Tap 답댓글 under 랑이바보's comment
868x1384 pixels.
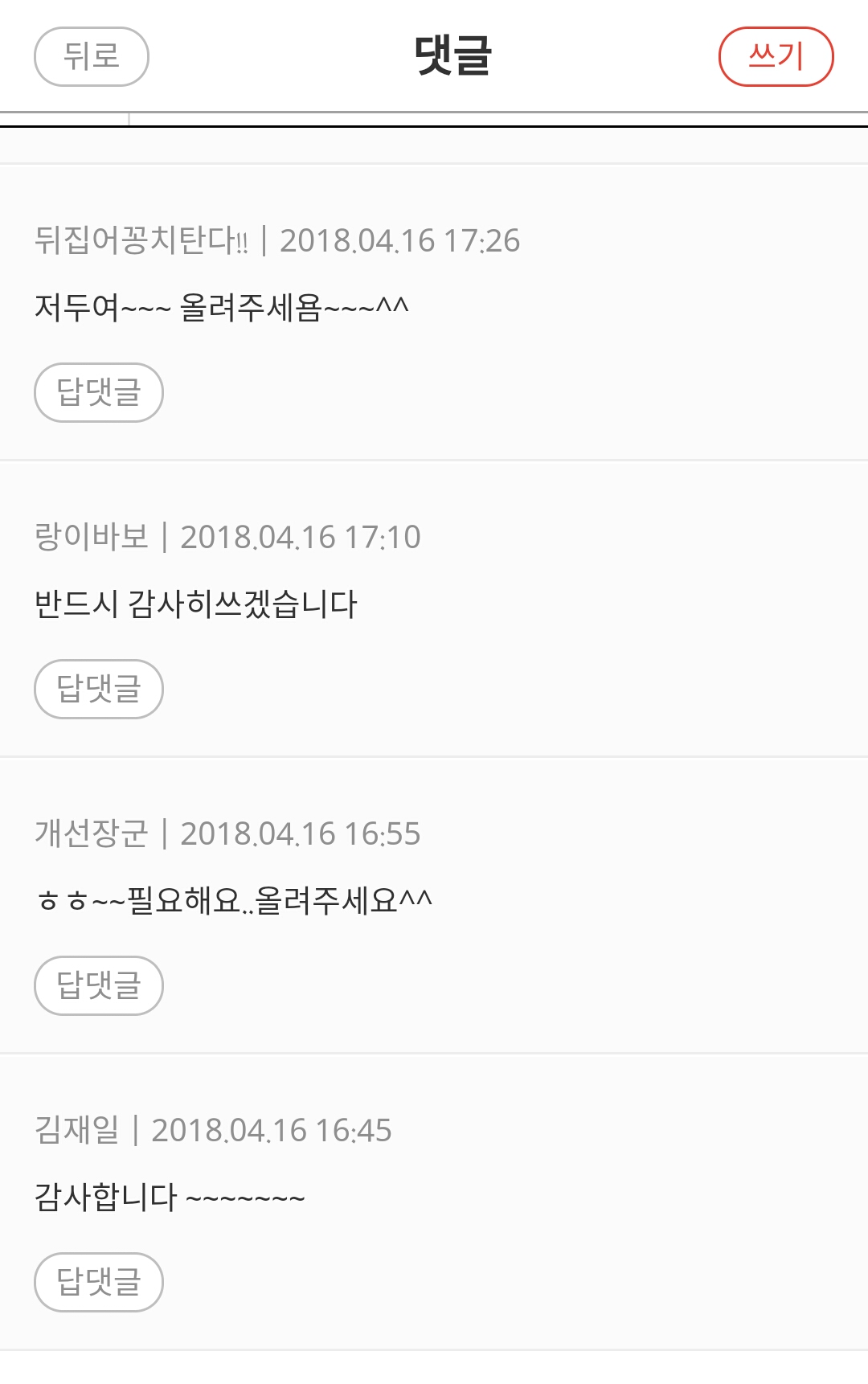[x=99, y=689]
